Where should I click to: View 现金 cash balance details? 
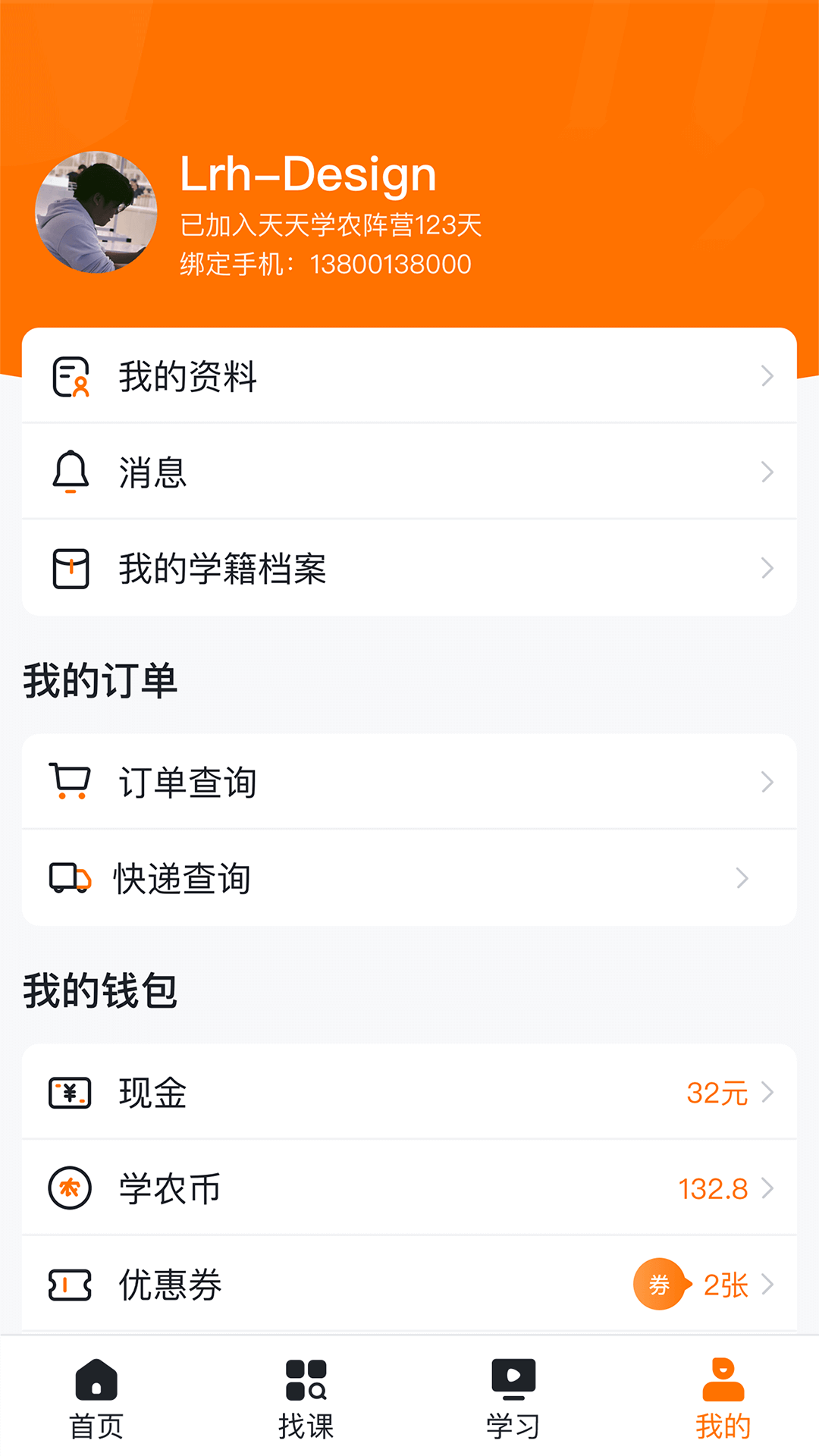409,1093
